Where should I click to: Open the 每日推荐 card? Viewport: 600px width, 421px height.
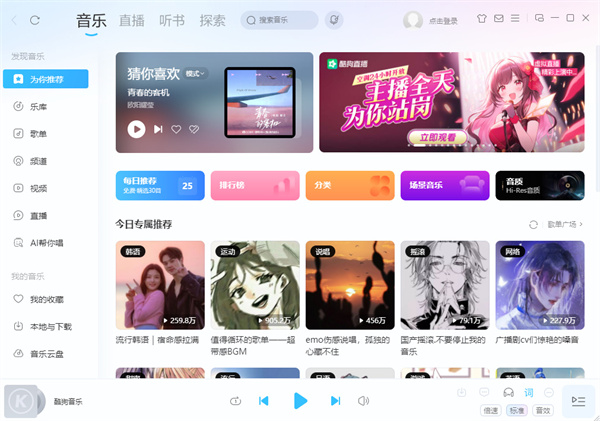pos(159,185)
